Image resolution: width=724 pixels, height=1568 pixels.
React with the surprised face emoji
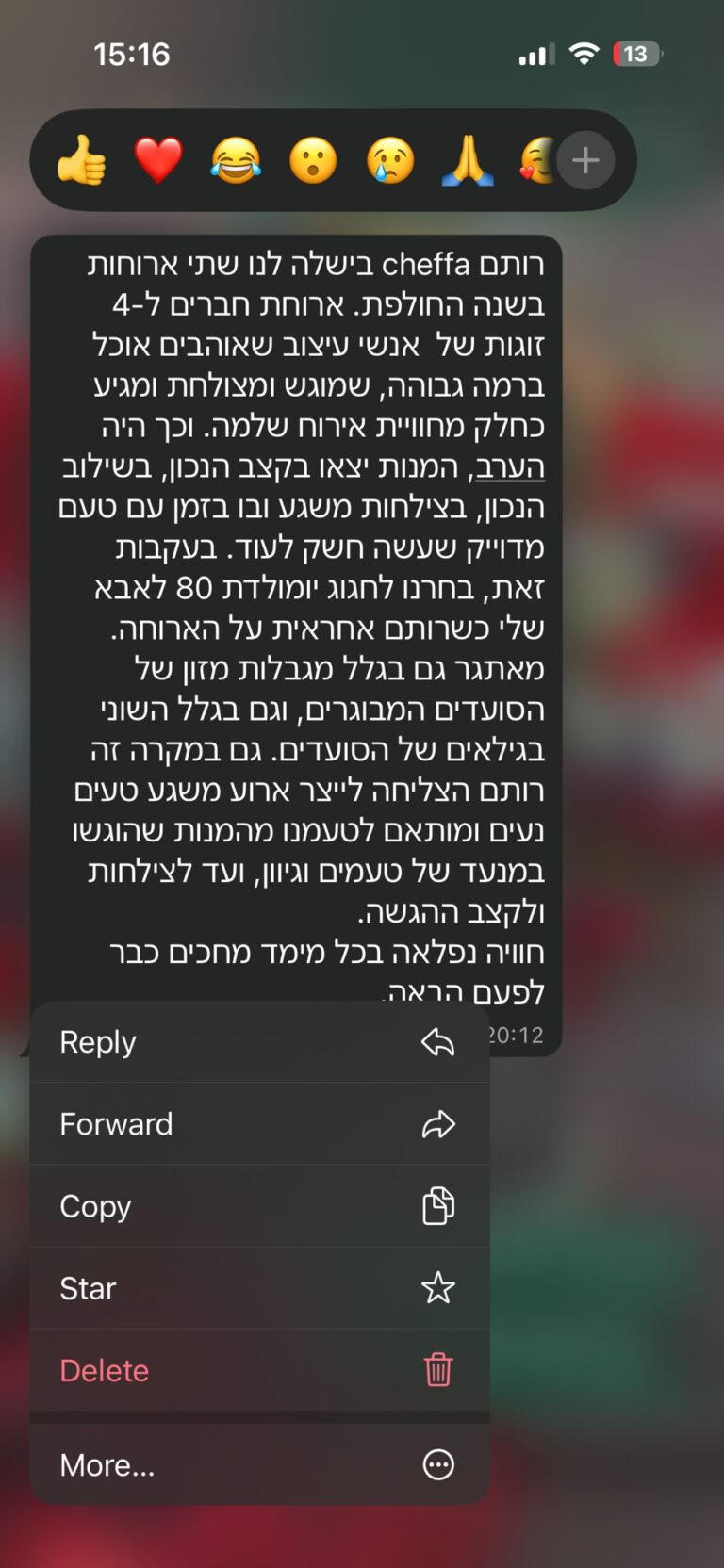pyautogui.click(x=313, y=160)
